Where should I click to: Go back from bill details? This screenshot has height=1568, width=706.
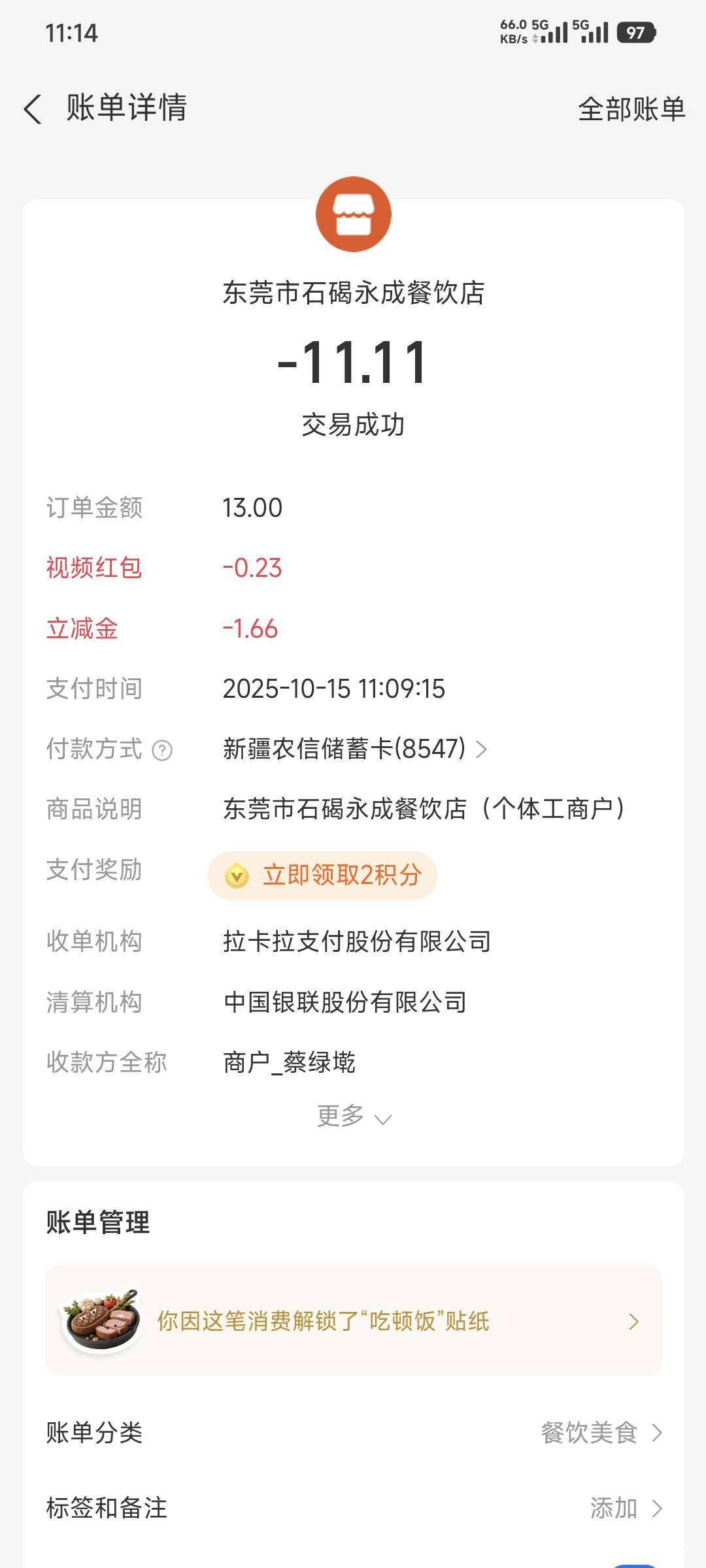(33, 108)
